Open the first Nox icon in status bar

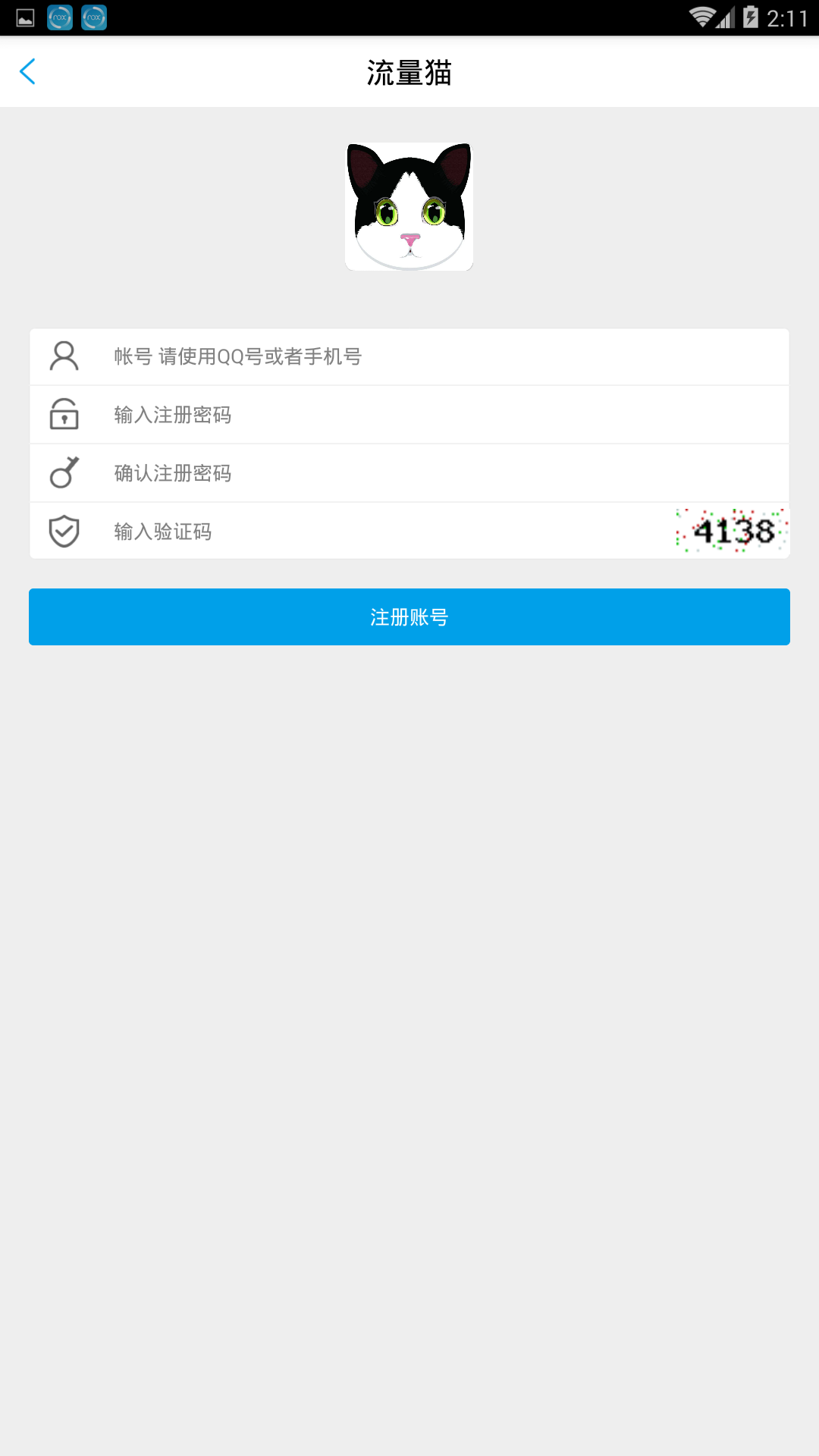[59, 17]
